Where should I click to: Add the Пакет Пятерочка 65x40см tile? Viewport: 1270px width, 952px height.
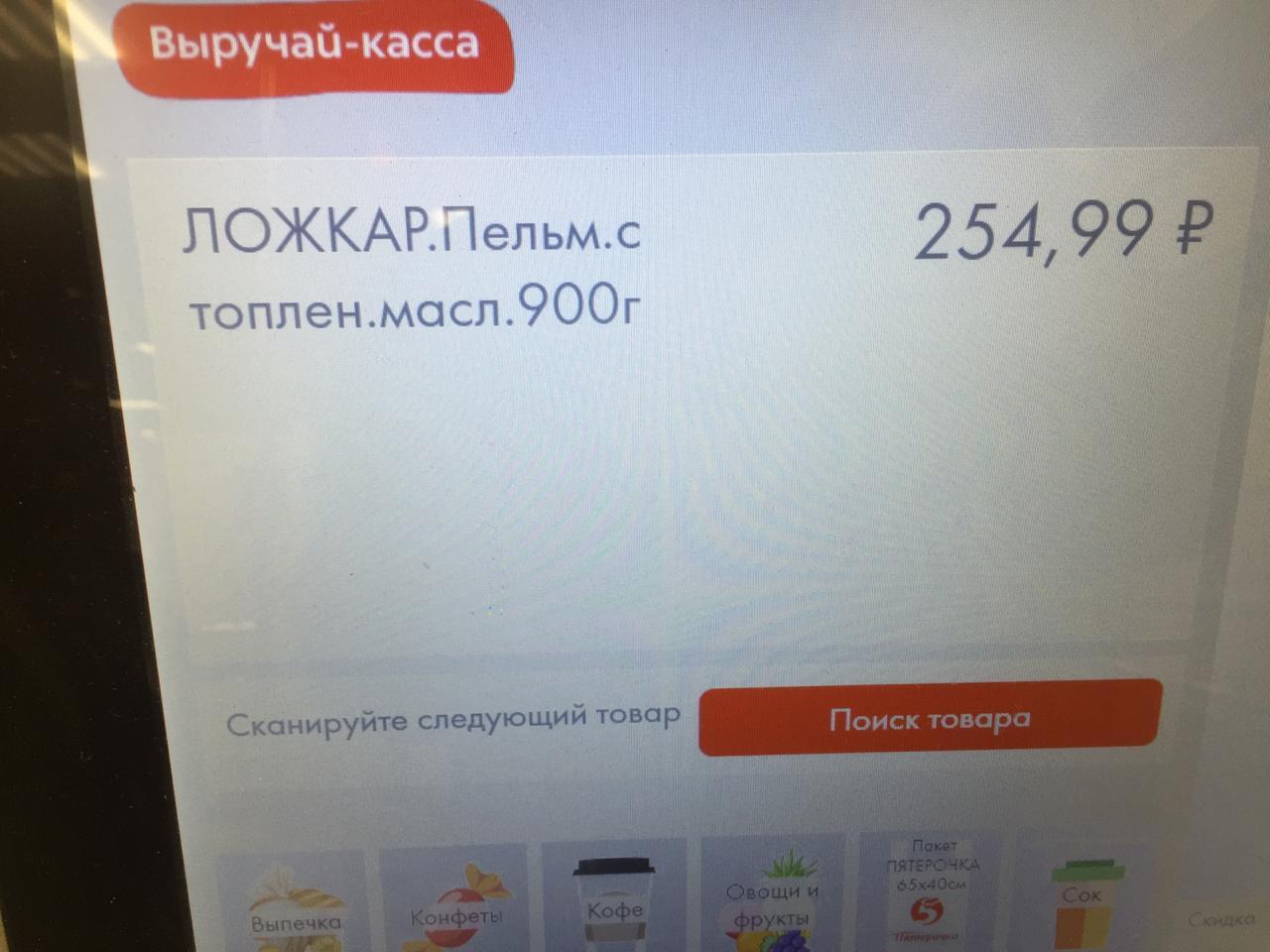(931, 892)
